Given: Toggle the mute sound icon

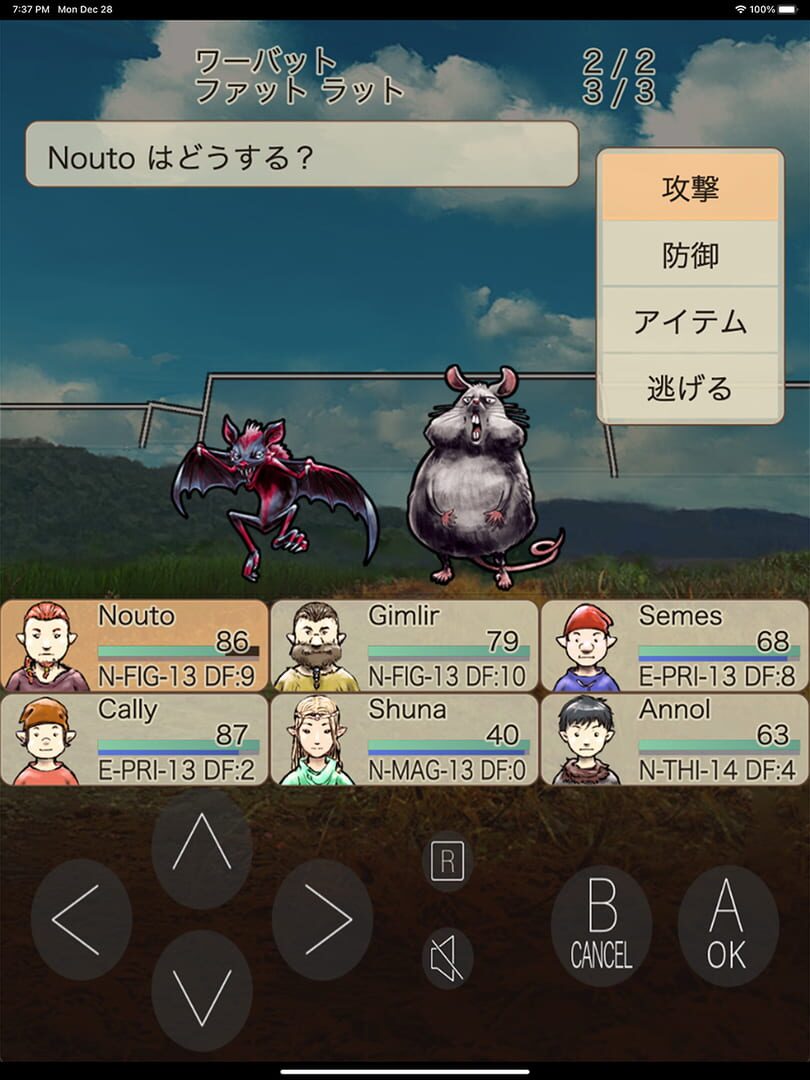Looking at the screenshot, I should (446, 958).
